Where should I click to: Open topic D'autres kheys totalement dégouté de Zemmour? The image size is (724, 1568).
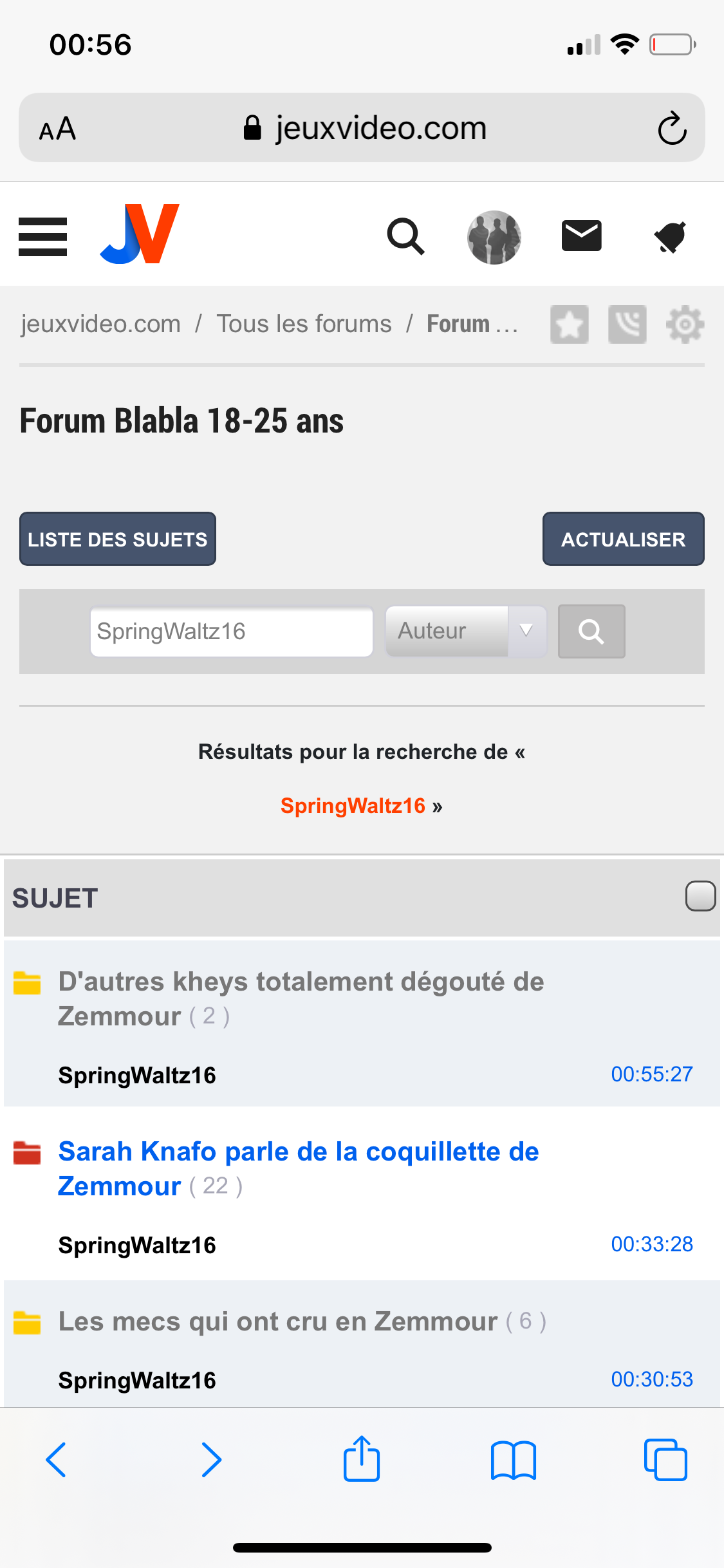click(x=301, y=999)
